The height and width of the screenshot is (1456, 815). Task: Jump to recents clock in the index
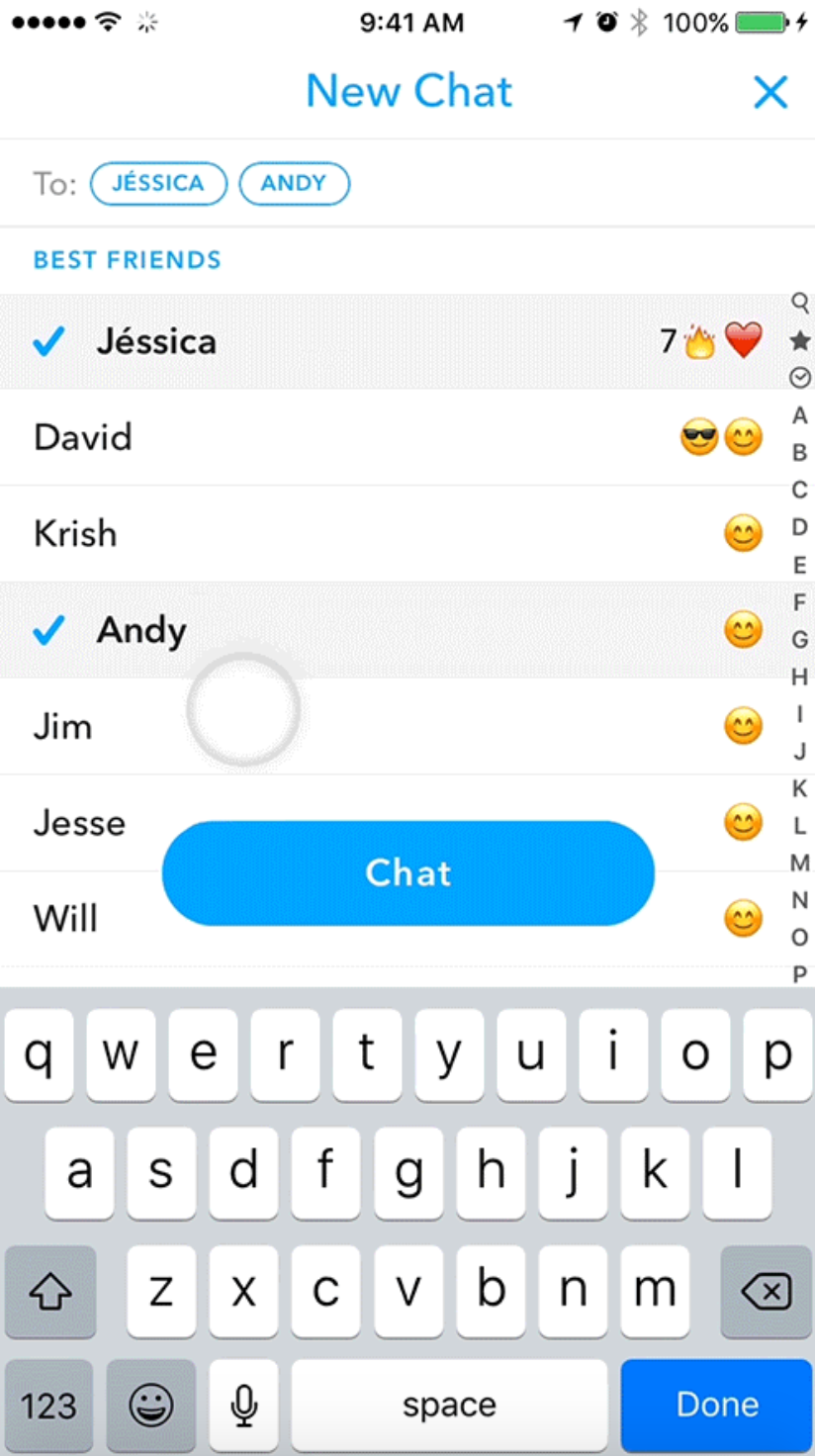tap(799, 377)
